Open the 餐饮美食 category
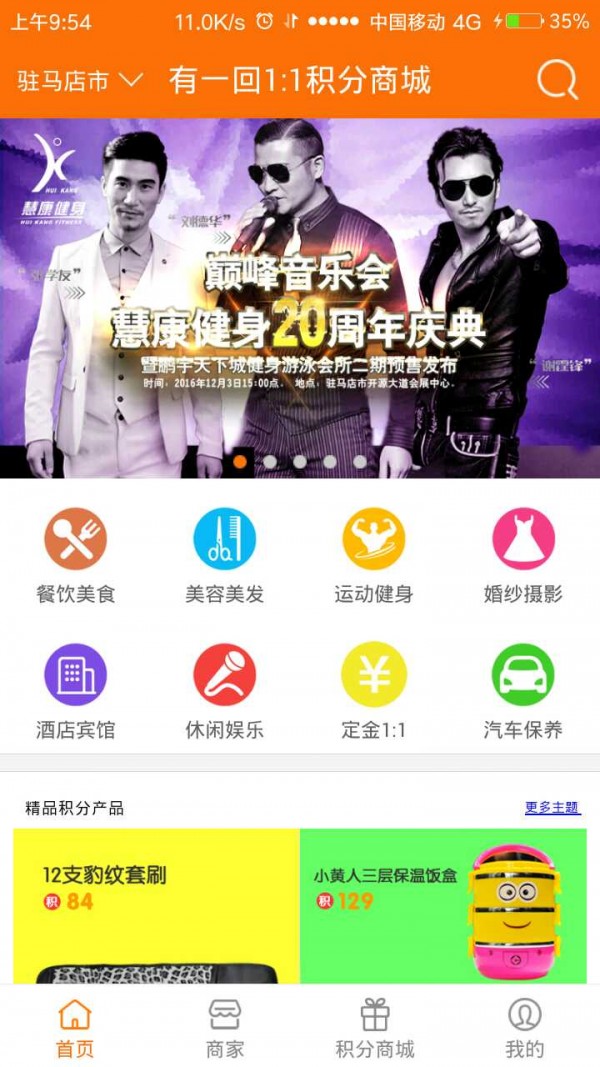Viewport: 600px width, 1067px height. [x=75, y=555]
